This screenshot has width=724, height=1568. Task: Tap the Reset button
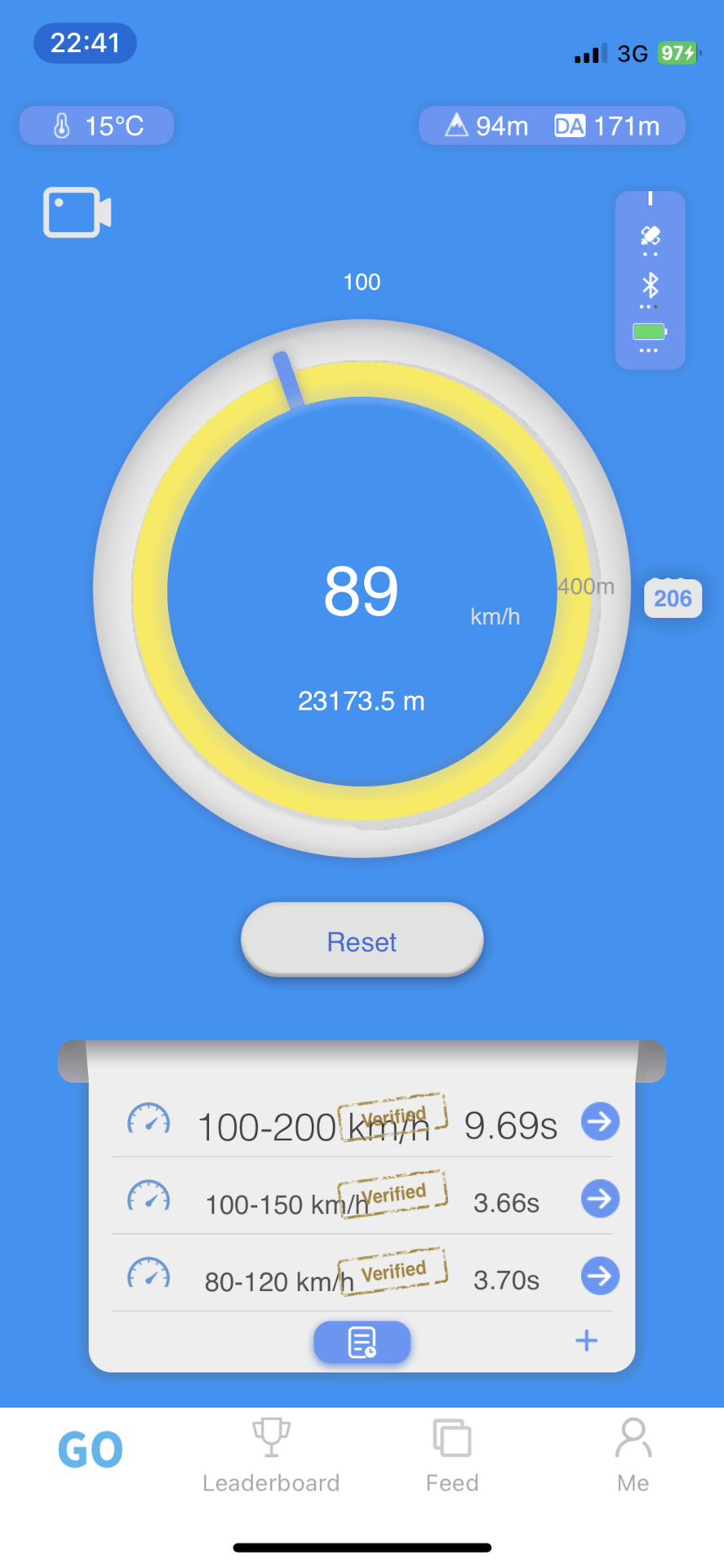[362, 941]
